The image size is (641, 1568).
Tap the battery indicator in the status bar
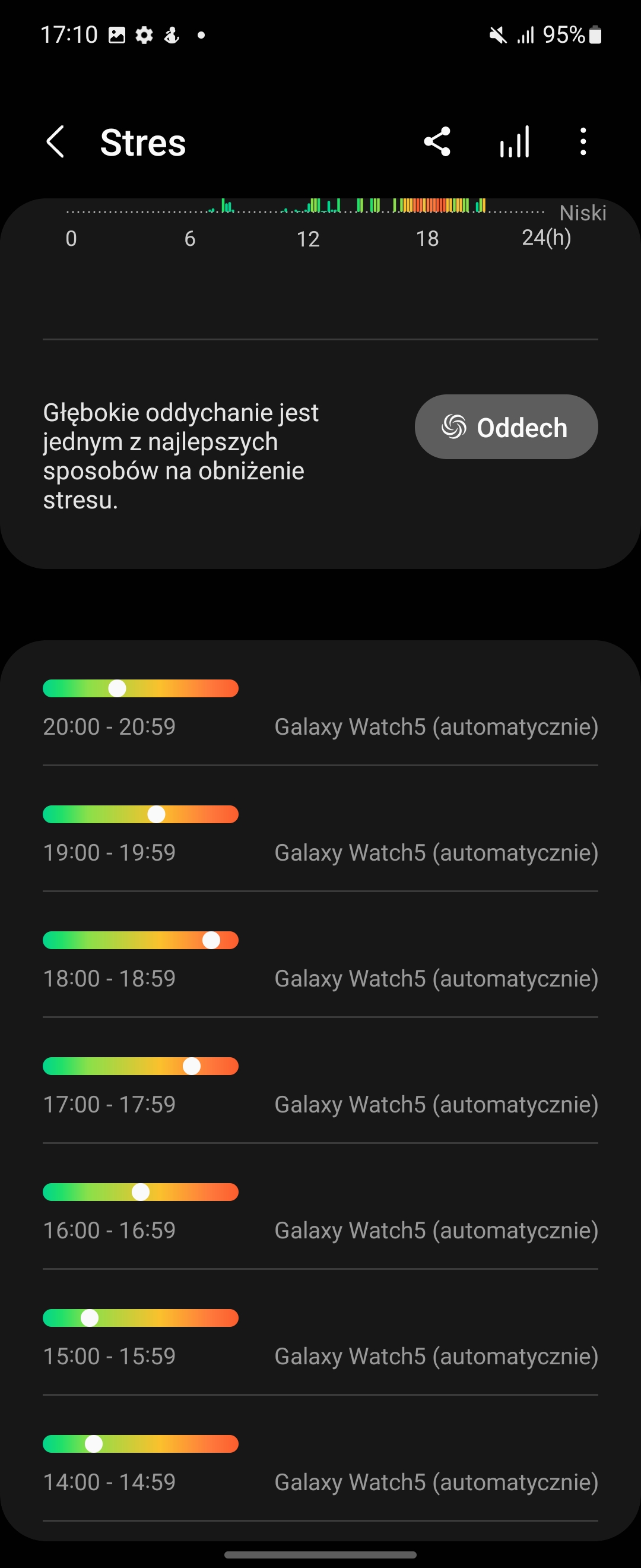[x=595, y=34]
